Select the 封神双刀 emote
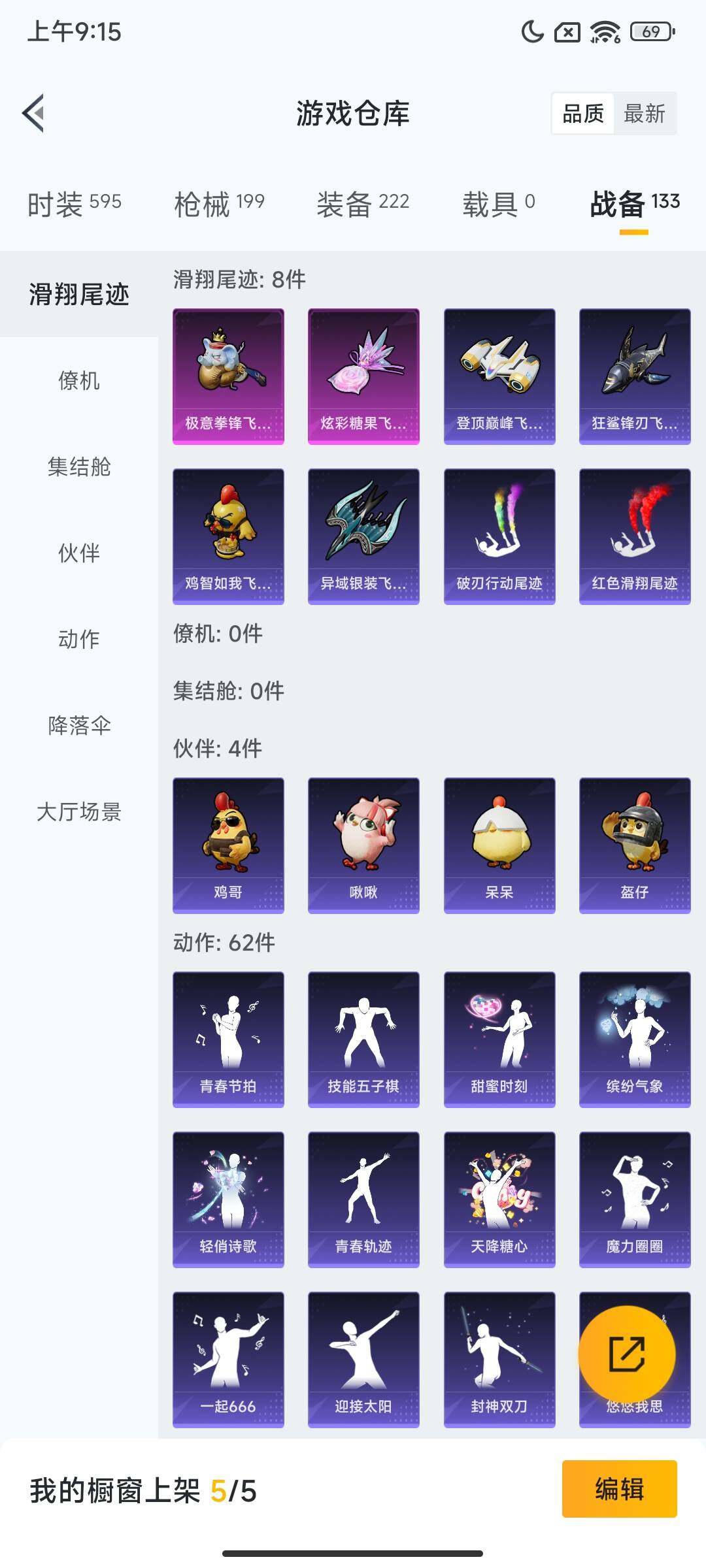706x1568 pixels. [x=499, y=1359]
